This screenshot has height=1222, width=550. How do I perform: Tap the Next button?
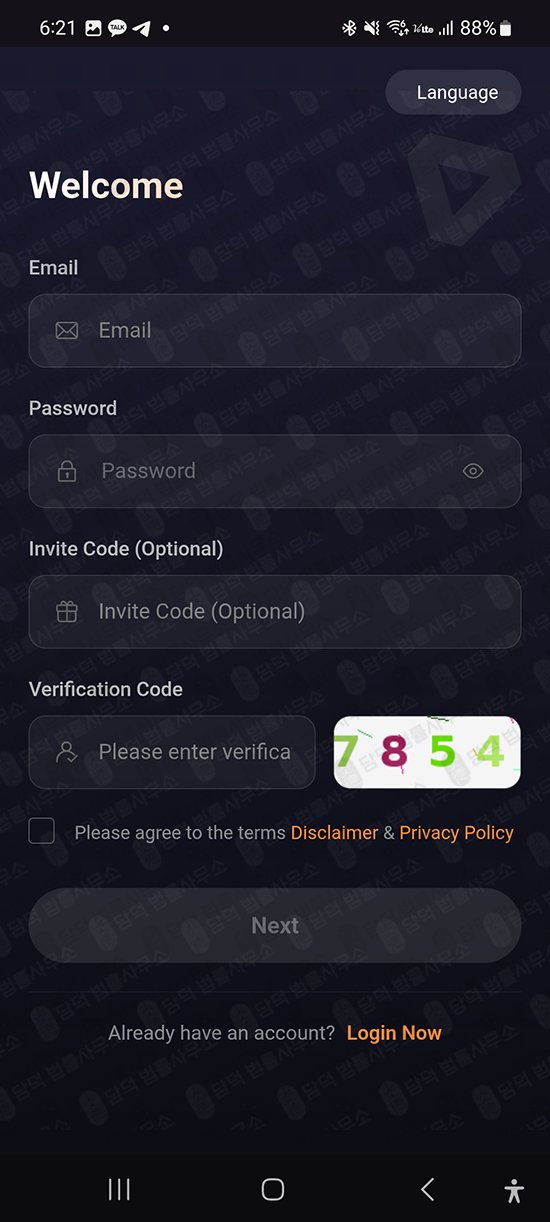tap(275, 925)
